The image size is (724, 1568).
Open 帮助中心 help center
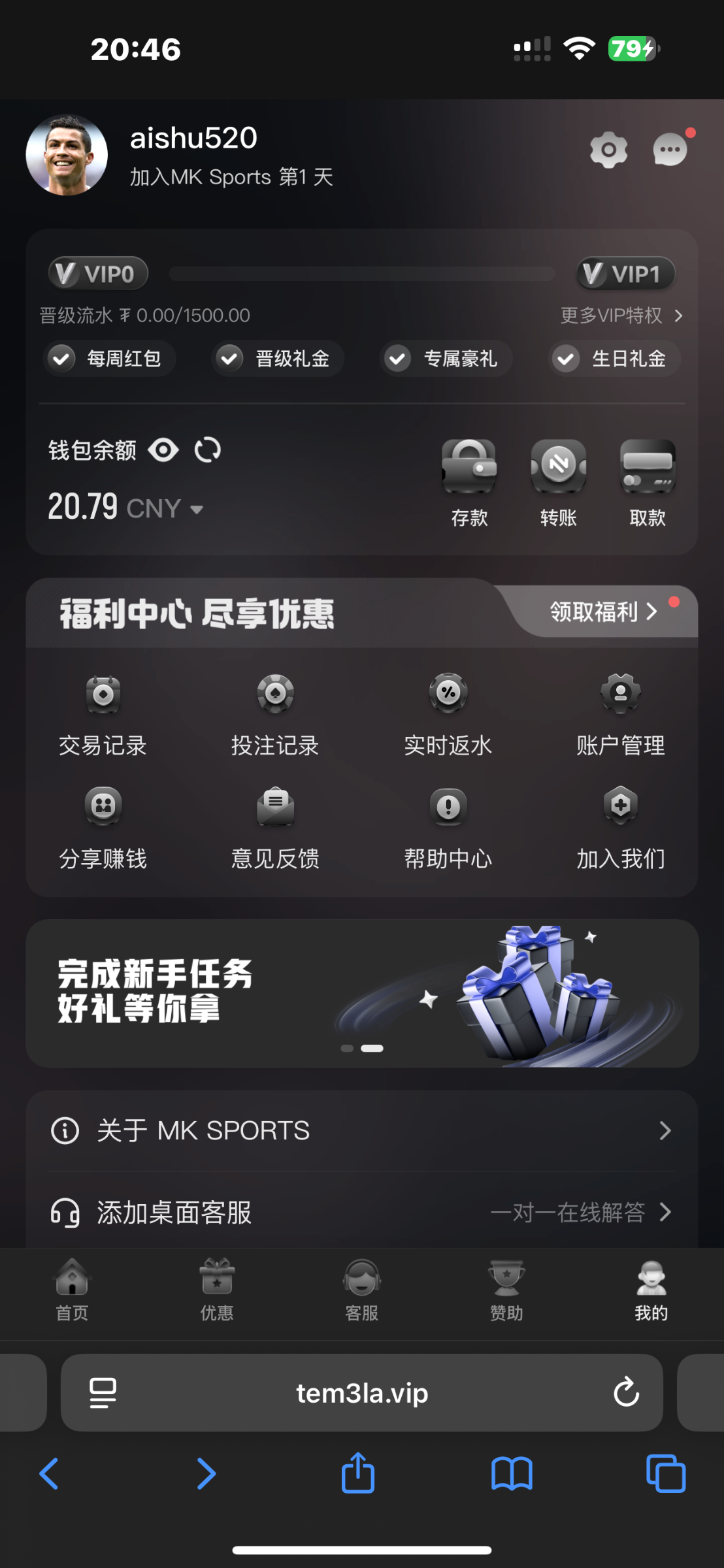(x=448, y=828)
